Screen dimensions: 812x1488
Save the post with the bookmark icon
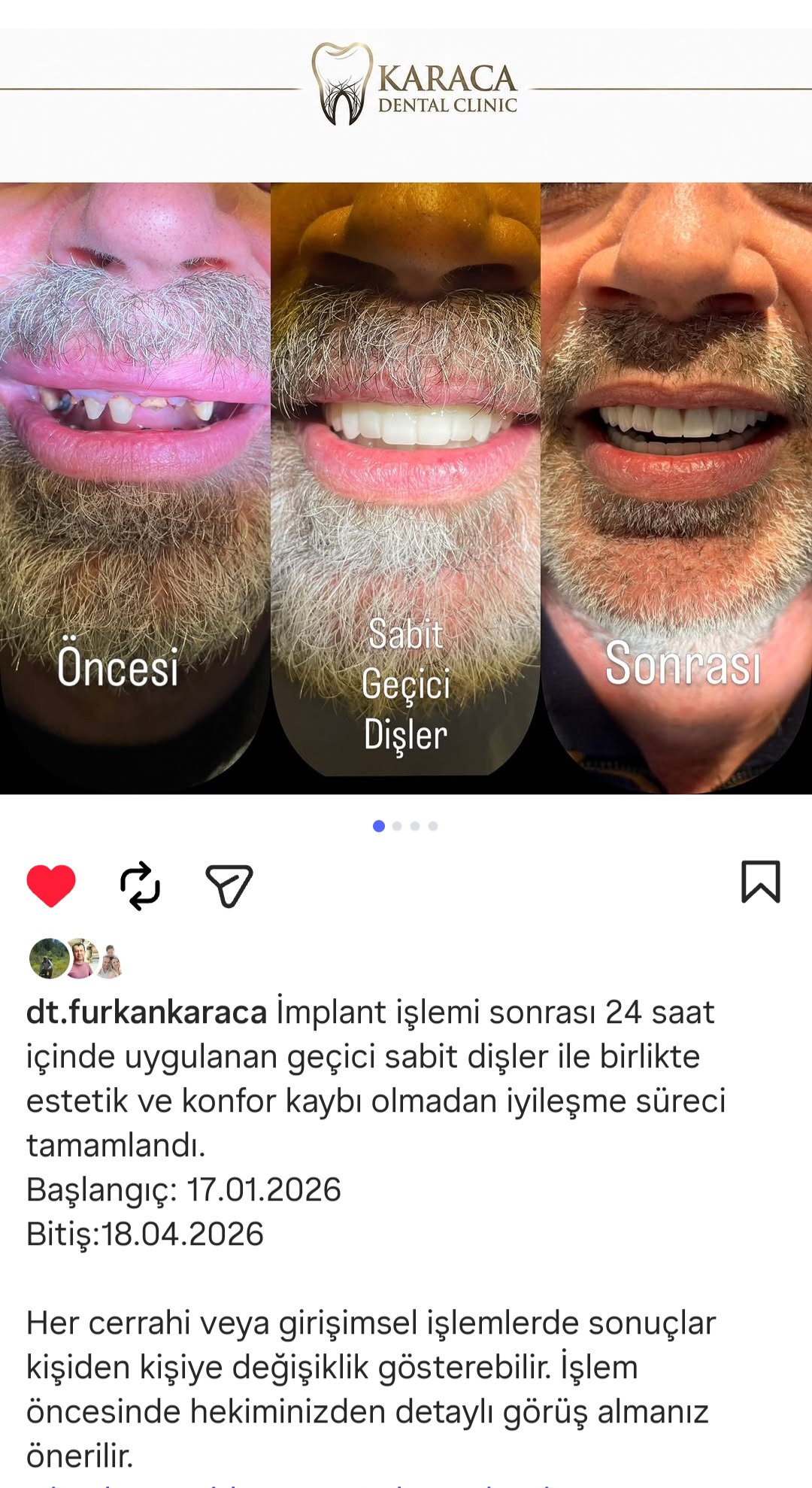761,882
